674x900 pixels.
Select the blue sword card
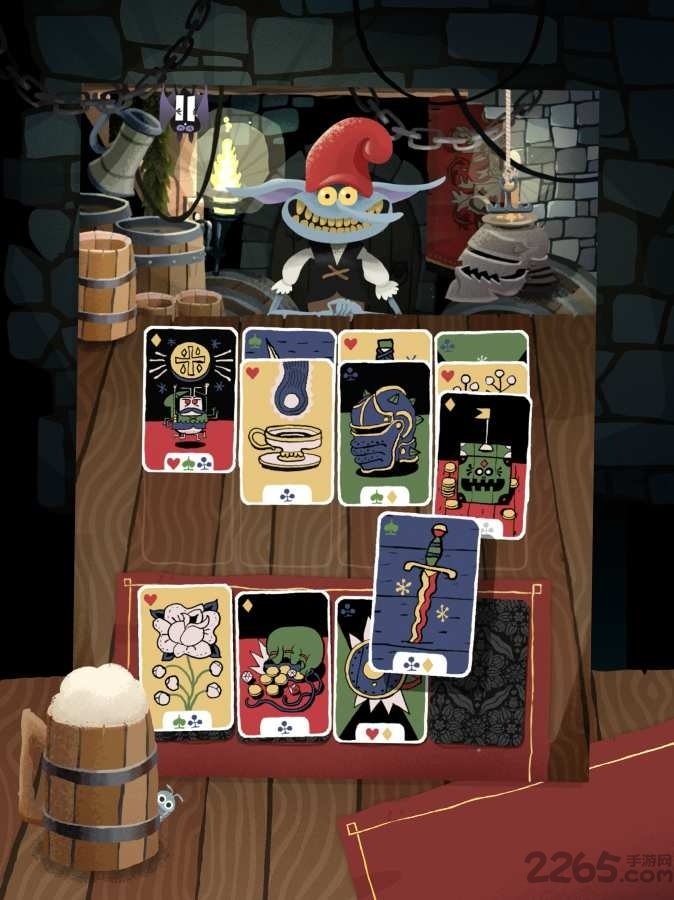424,594
